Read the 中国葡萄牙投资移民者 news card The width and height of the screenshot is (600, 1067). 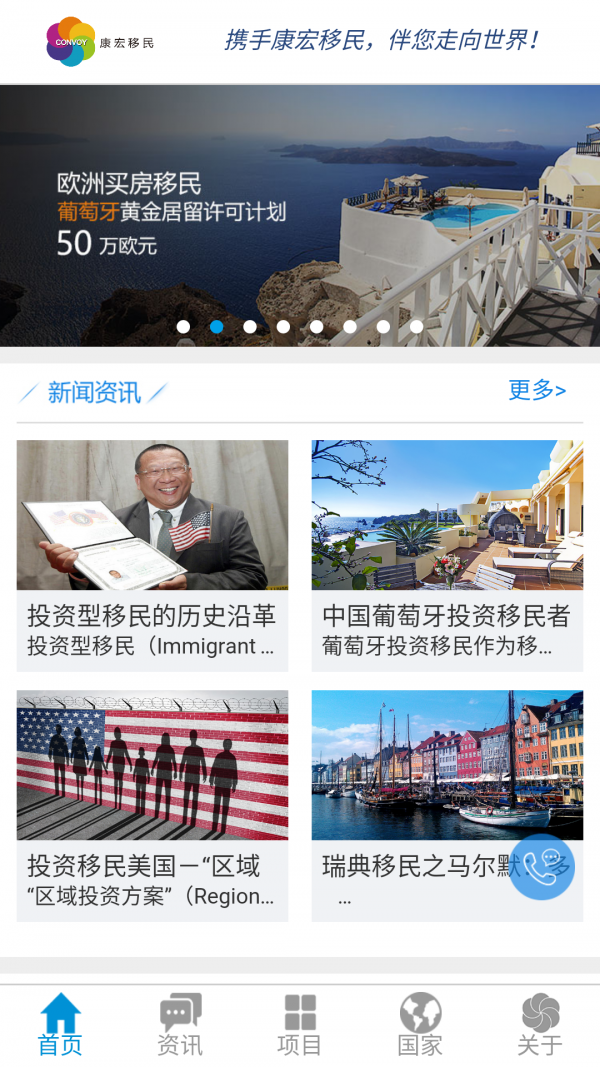point(447,555)
